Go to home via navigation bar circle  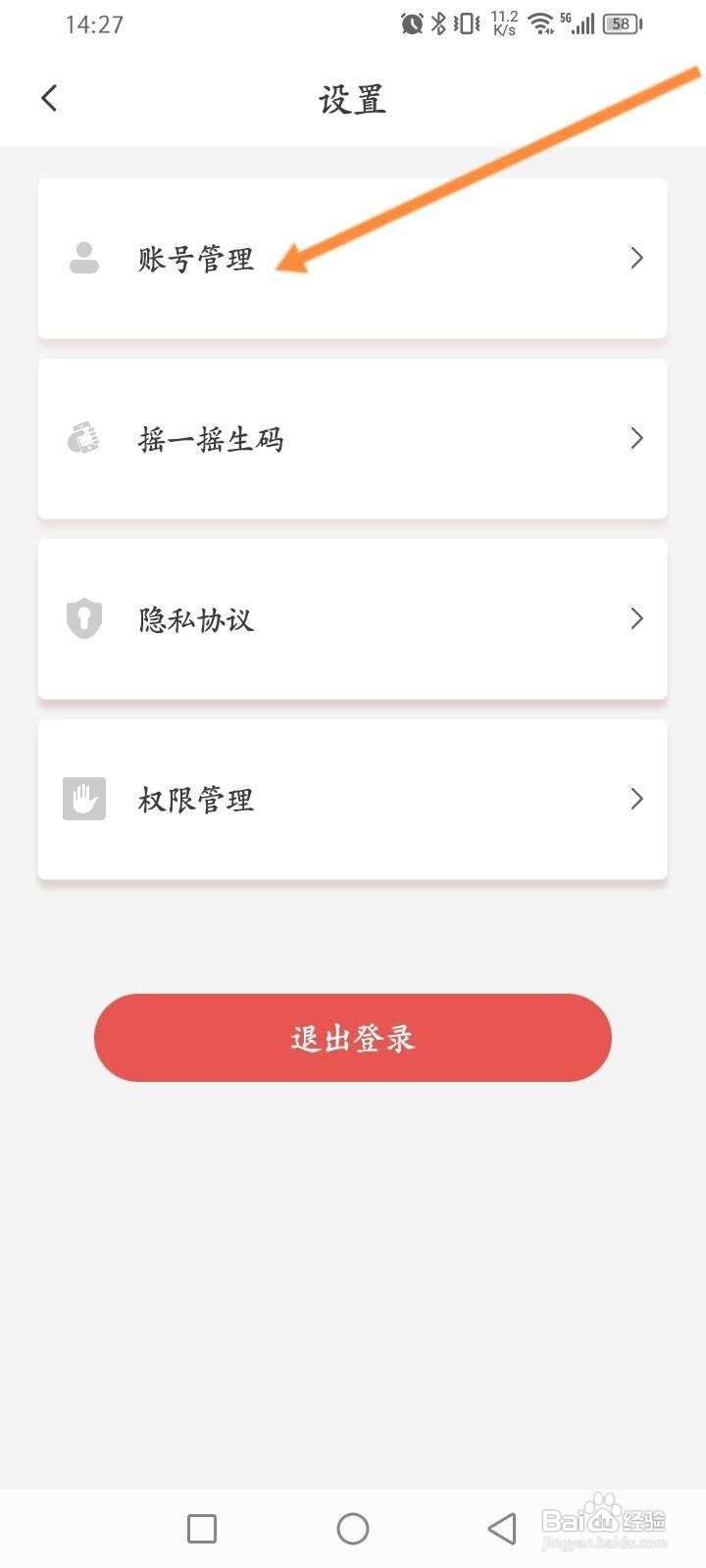click(x=353, y=1528)
